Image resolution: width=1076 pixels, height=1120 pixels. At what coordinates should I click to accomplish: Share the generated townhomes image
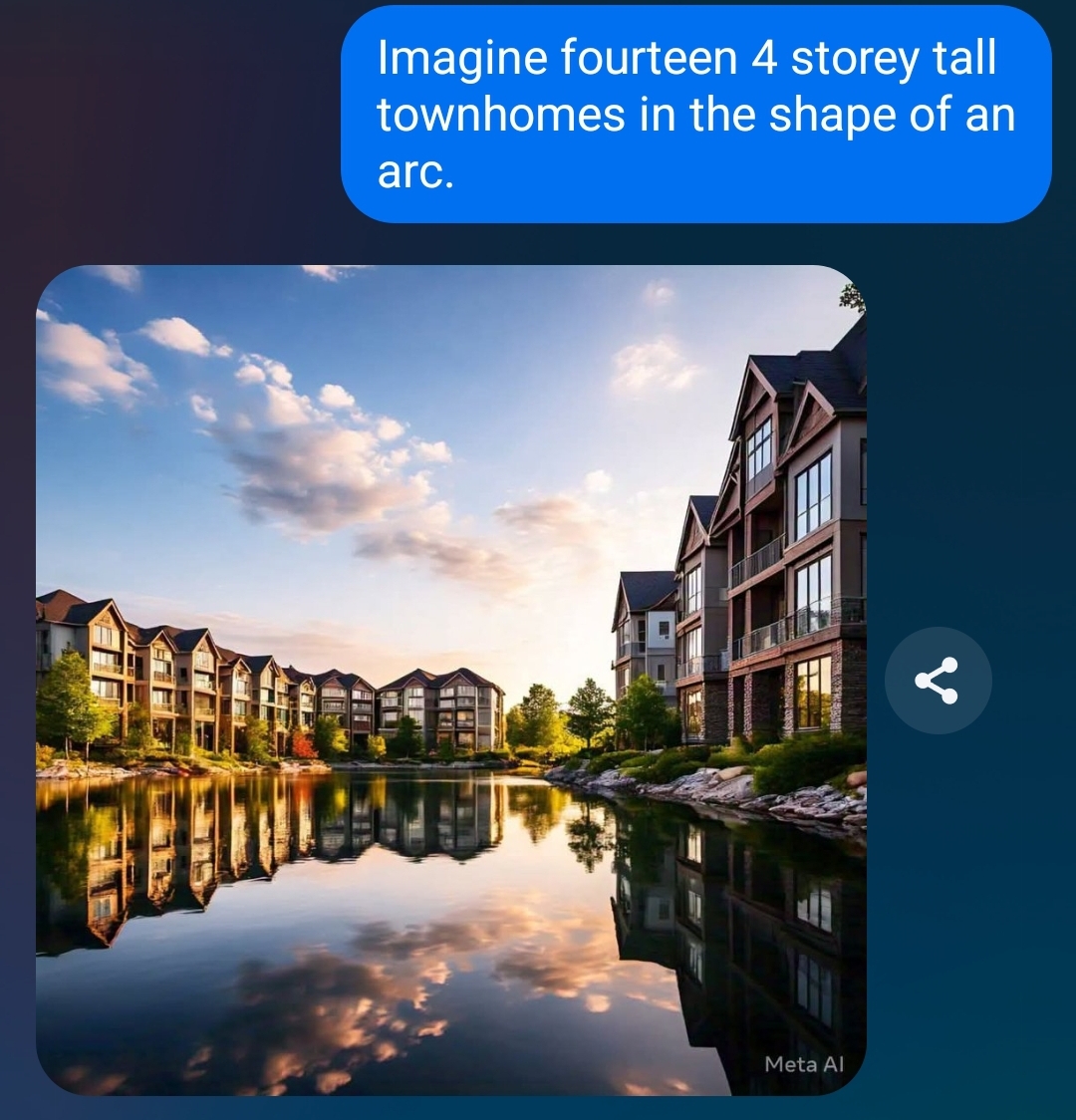tap(937, 681)
